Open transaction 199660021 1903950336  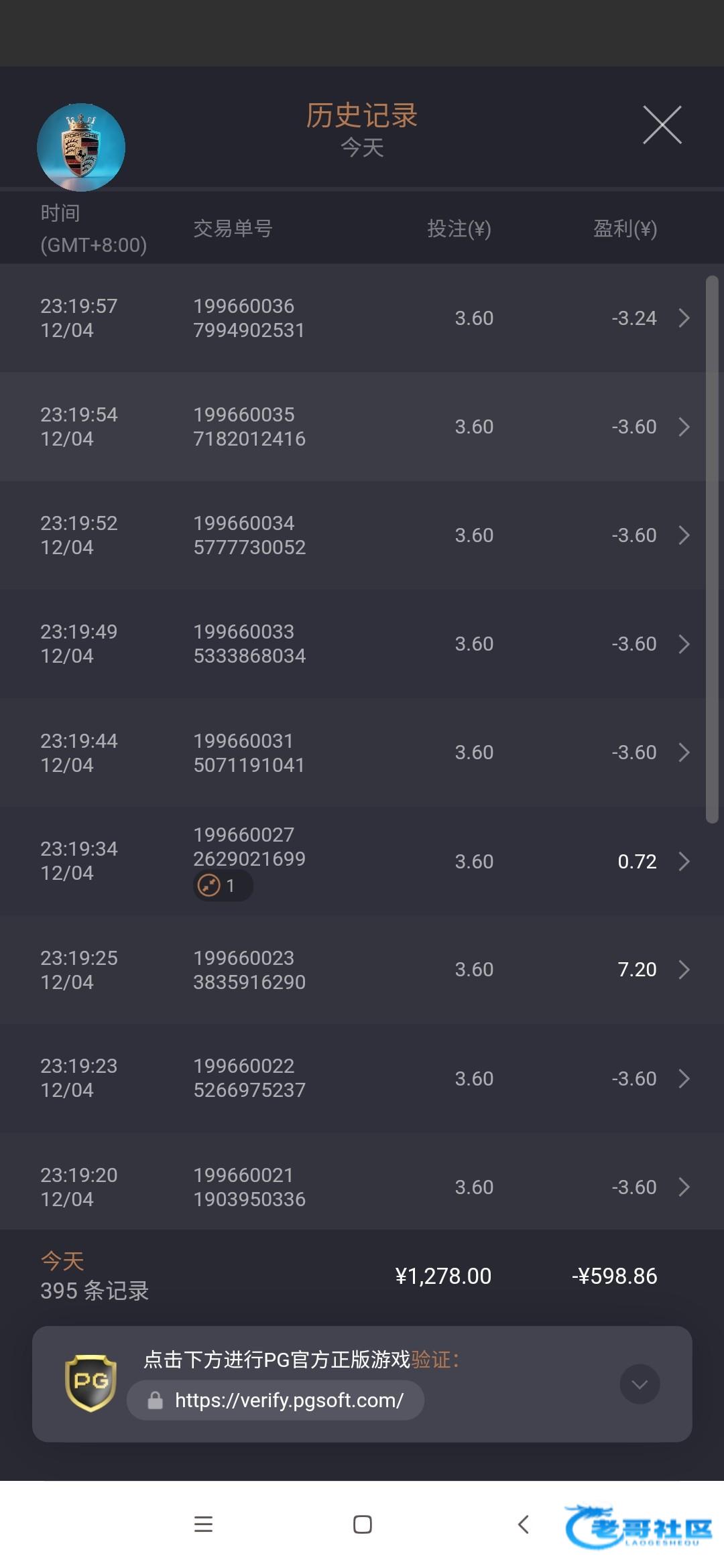tap(362, 1187)
